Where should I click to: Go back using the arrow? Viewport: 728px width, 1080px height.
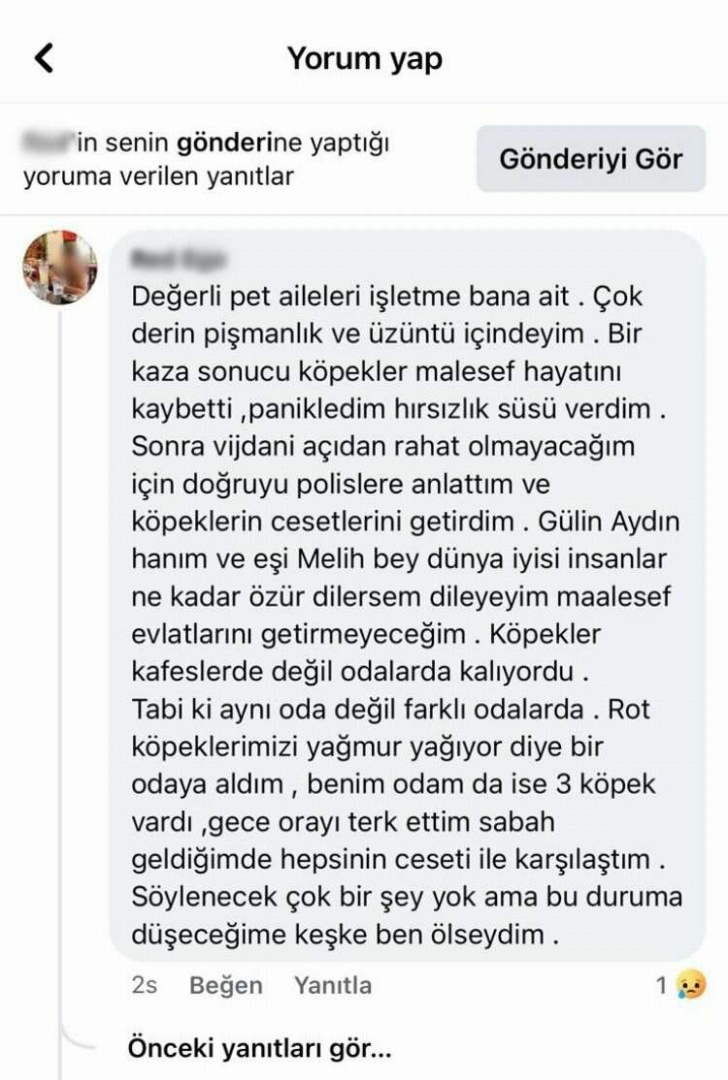pyautogui.click(x=43, y=59)
